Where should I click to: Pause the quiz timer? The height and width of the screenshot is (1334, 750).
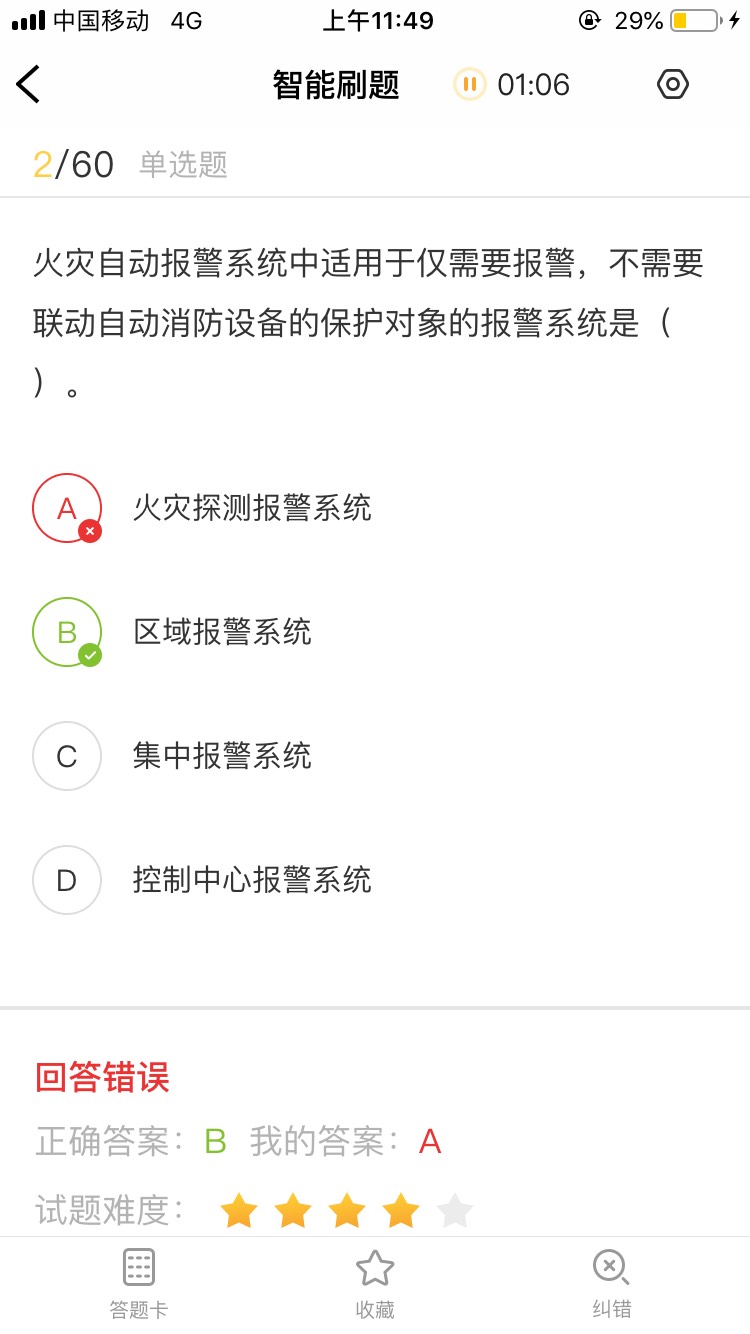(469, 85)
